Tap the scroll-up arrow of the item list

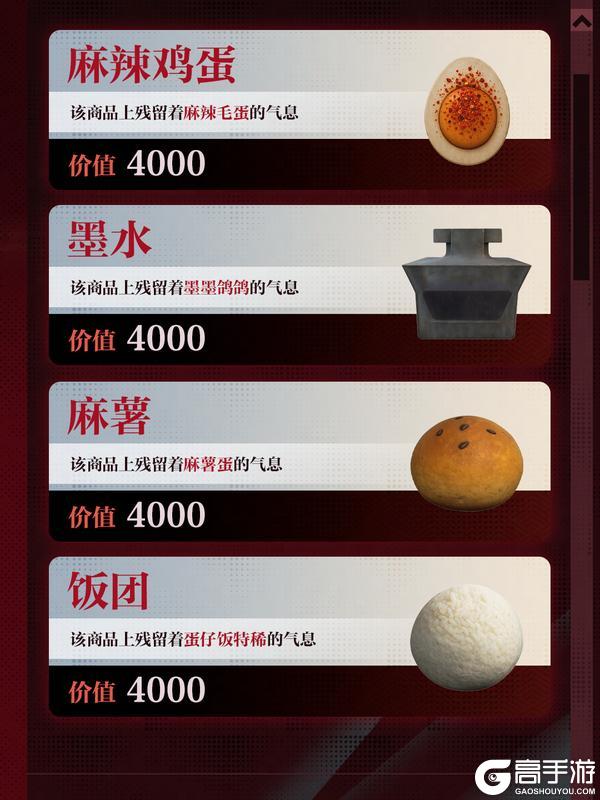(x=581, y=22)
